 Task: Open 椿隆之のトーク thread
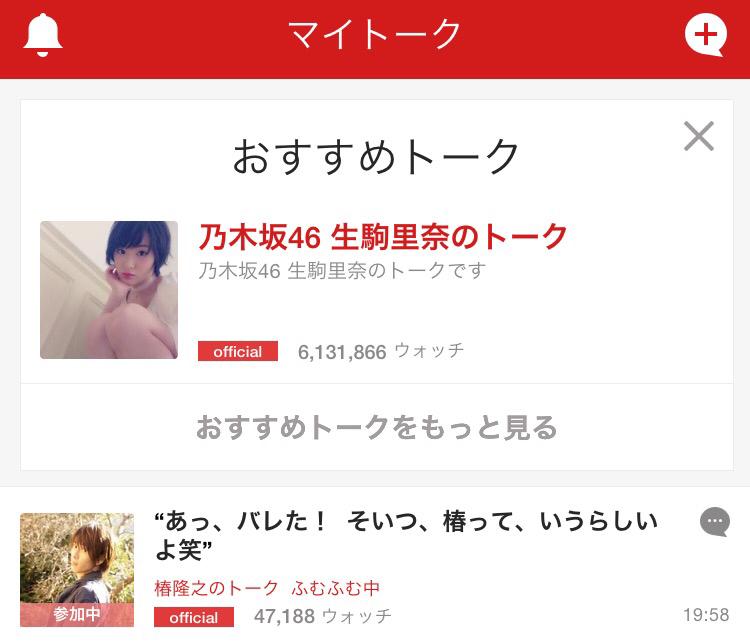[x=405, y=535]
